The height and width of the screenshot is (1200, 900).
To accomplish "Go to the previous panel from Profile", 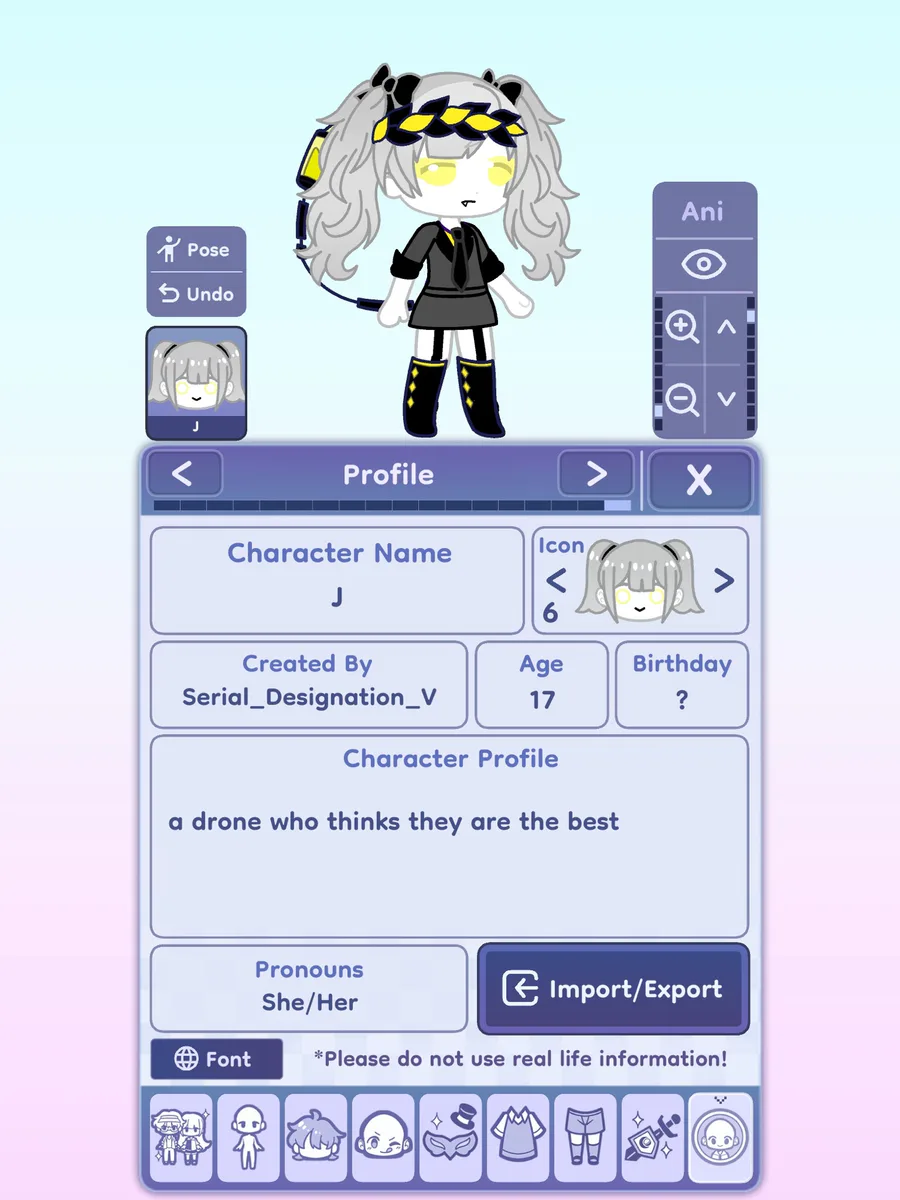I will [183, 474].
